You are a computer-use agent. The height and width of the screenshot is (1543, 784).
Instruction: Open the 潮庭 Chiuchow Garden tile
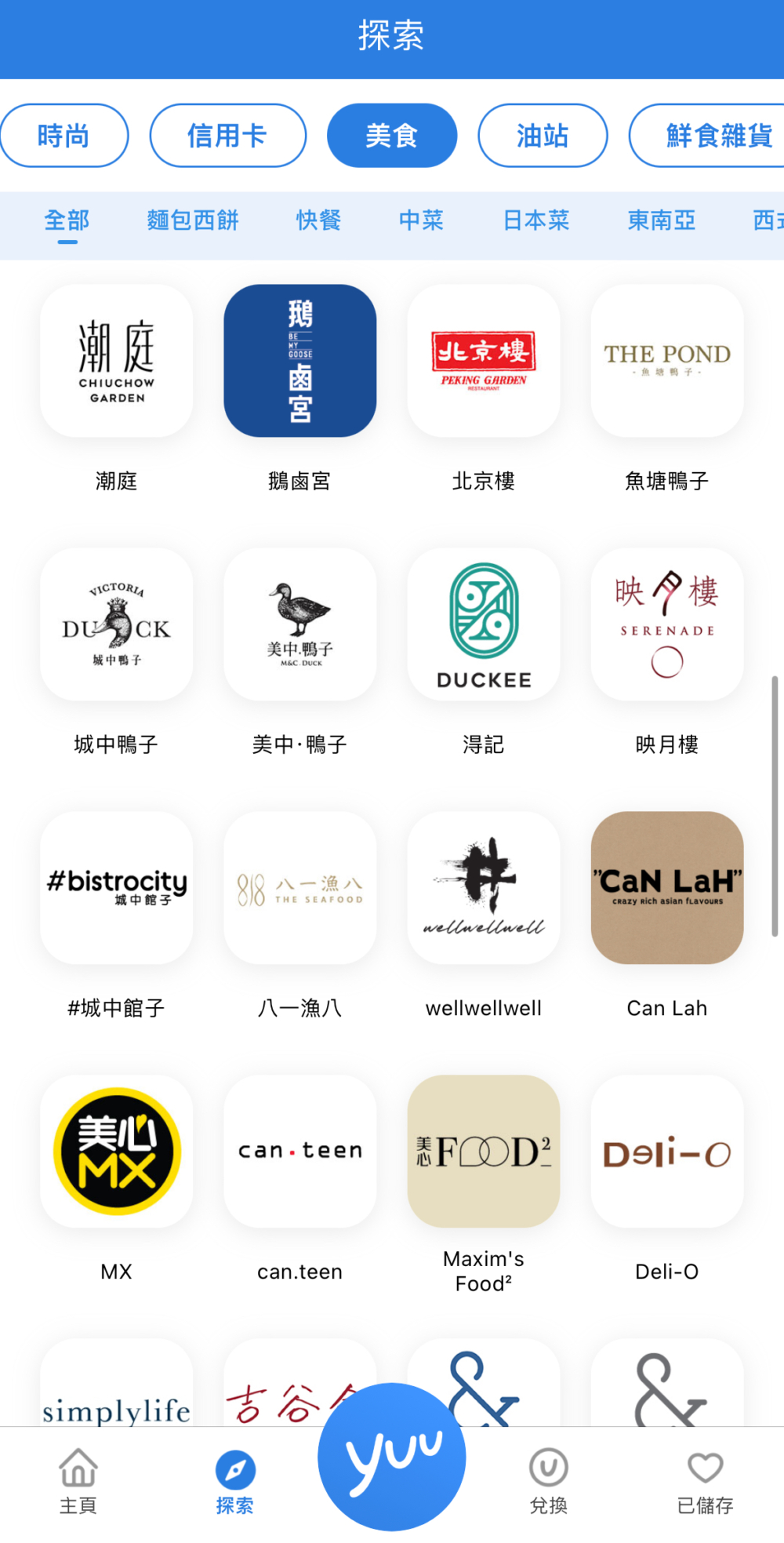tap(116, 361)
